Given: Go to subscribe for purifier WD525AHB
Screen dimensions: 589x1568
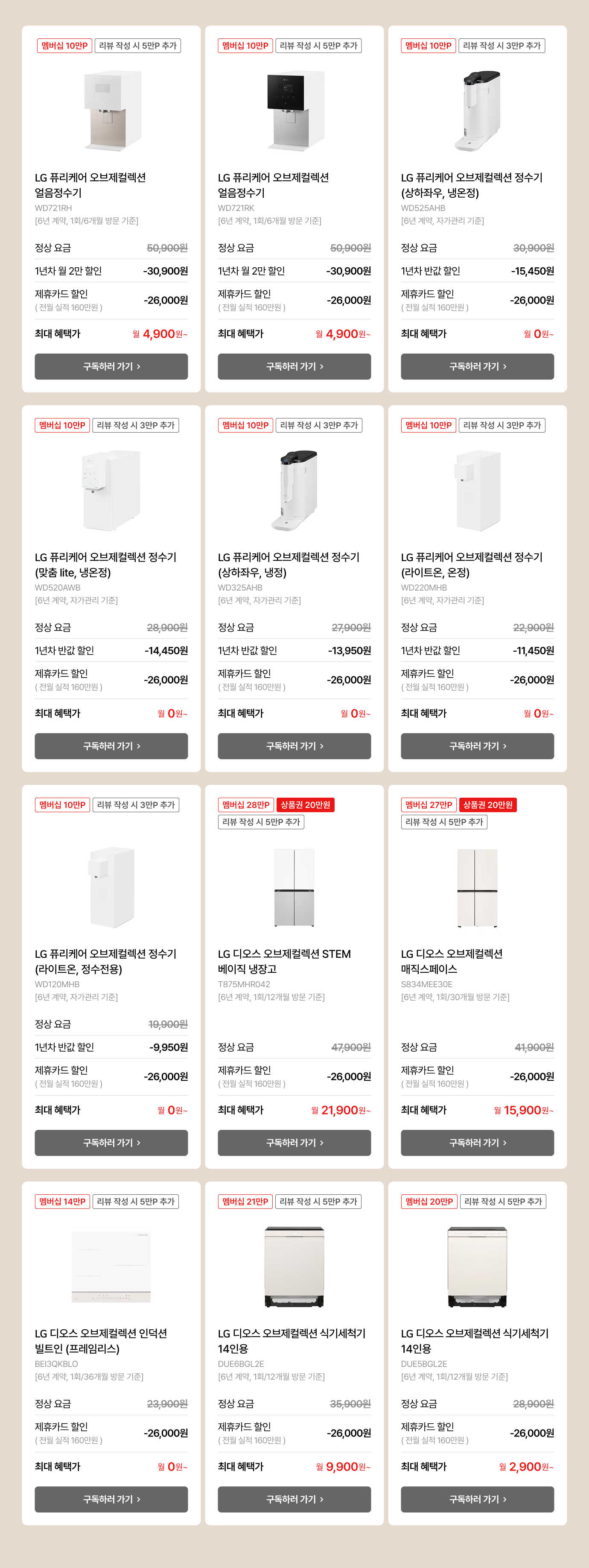Looking at the screenshot, I should (477, 366).
